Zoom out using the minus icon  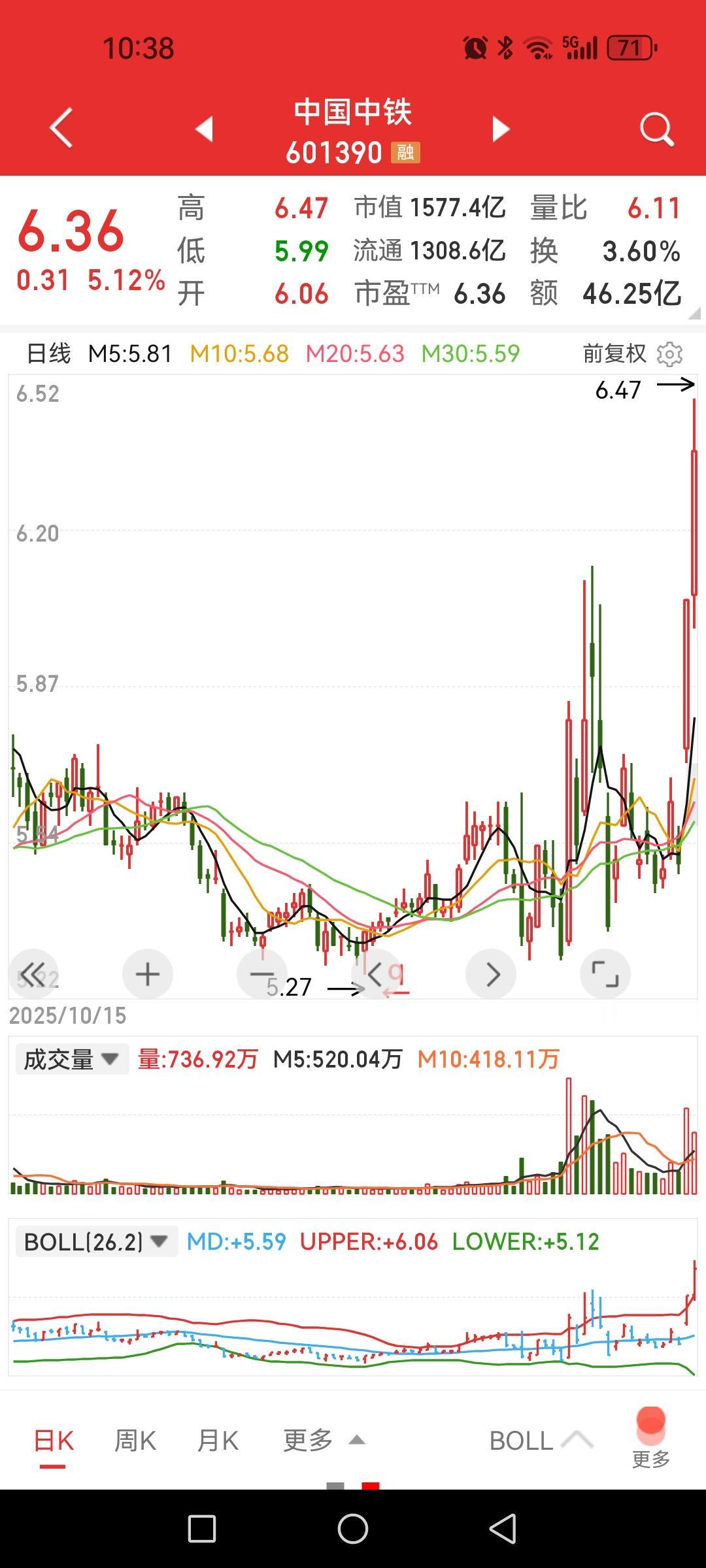(x=261, y=973)
